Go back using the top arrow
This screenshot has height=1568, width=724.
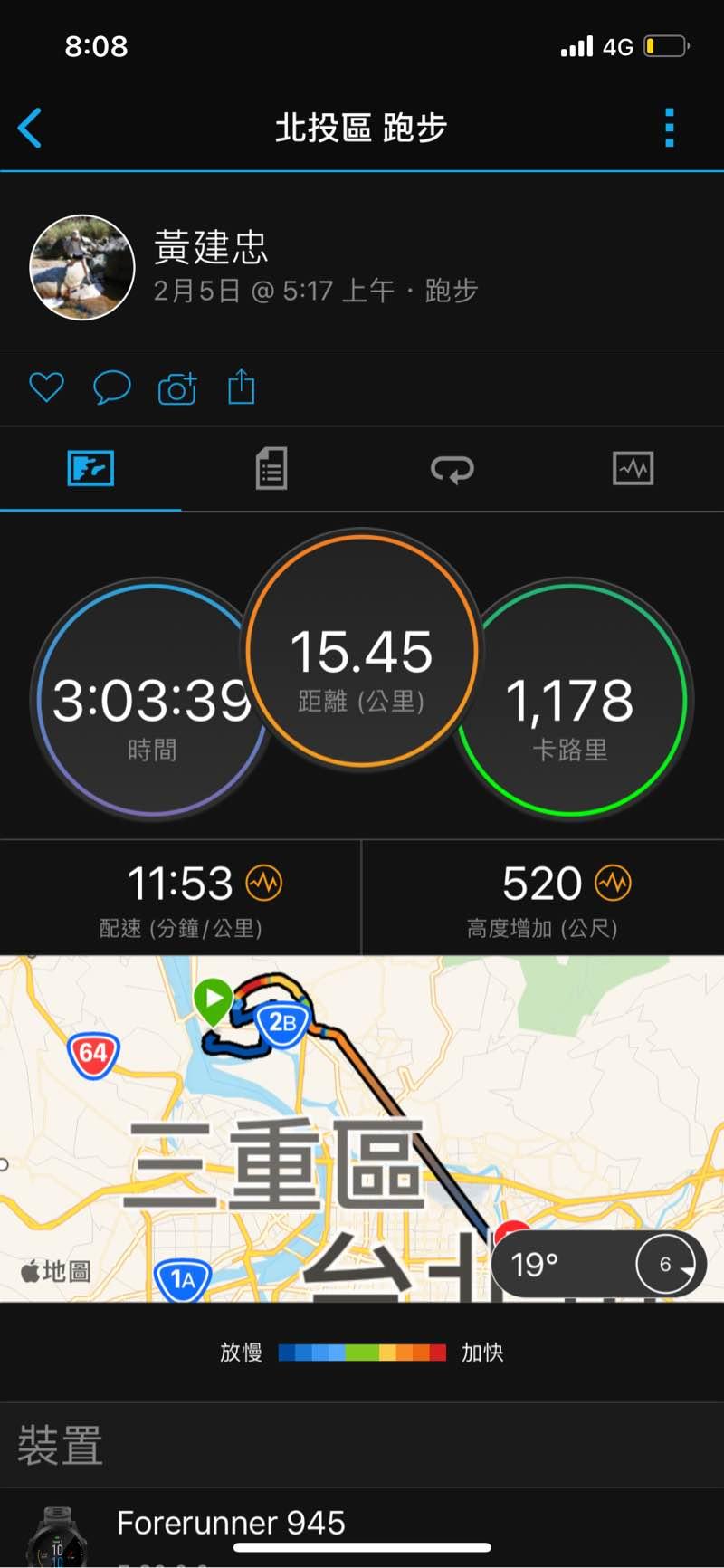click(x=30, y=128)
